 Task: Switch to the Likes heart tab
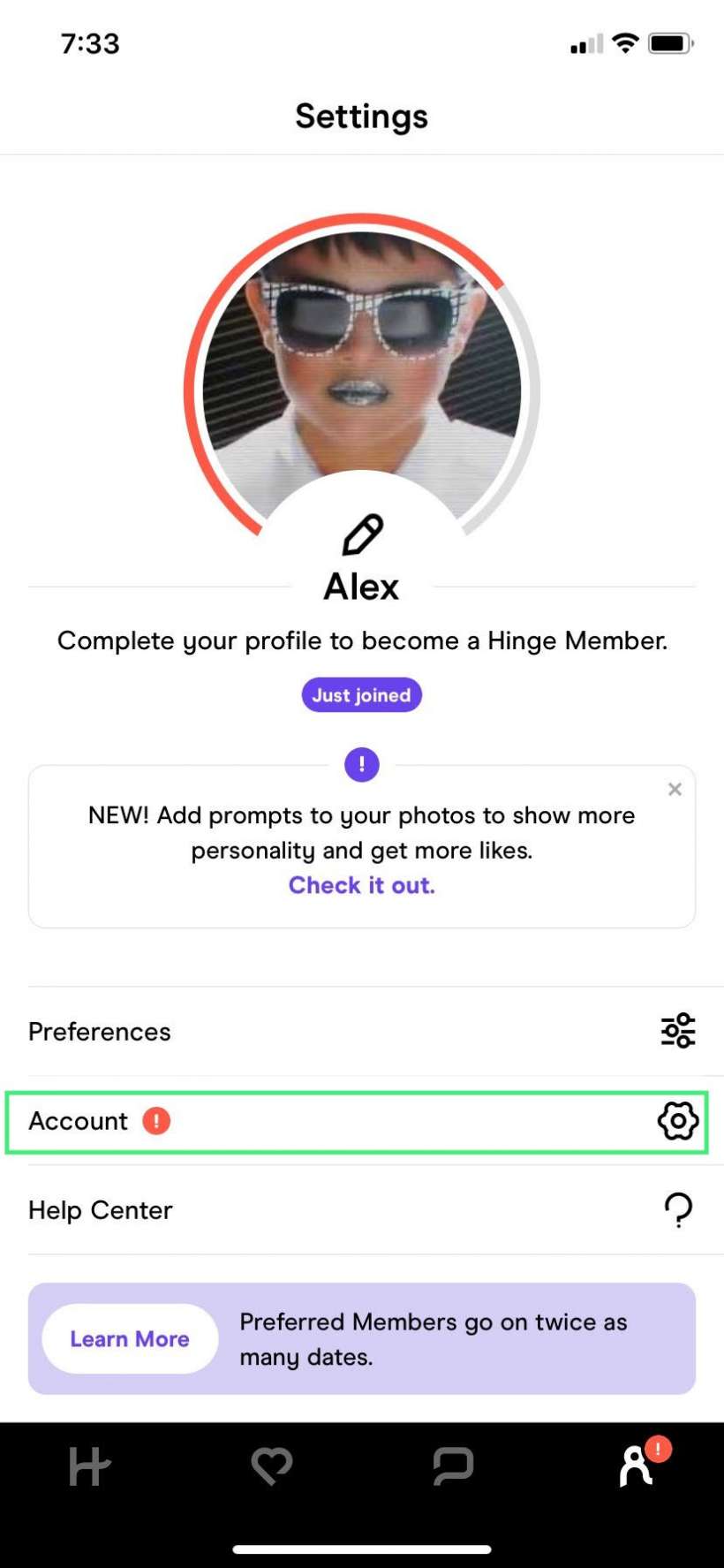272,1466
